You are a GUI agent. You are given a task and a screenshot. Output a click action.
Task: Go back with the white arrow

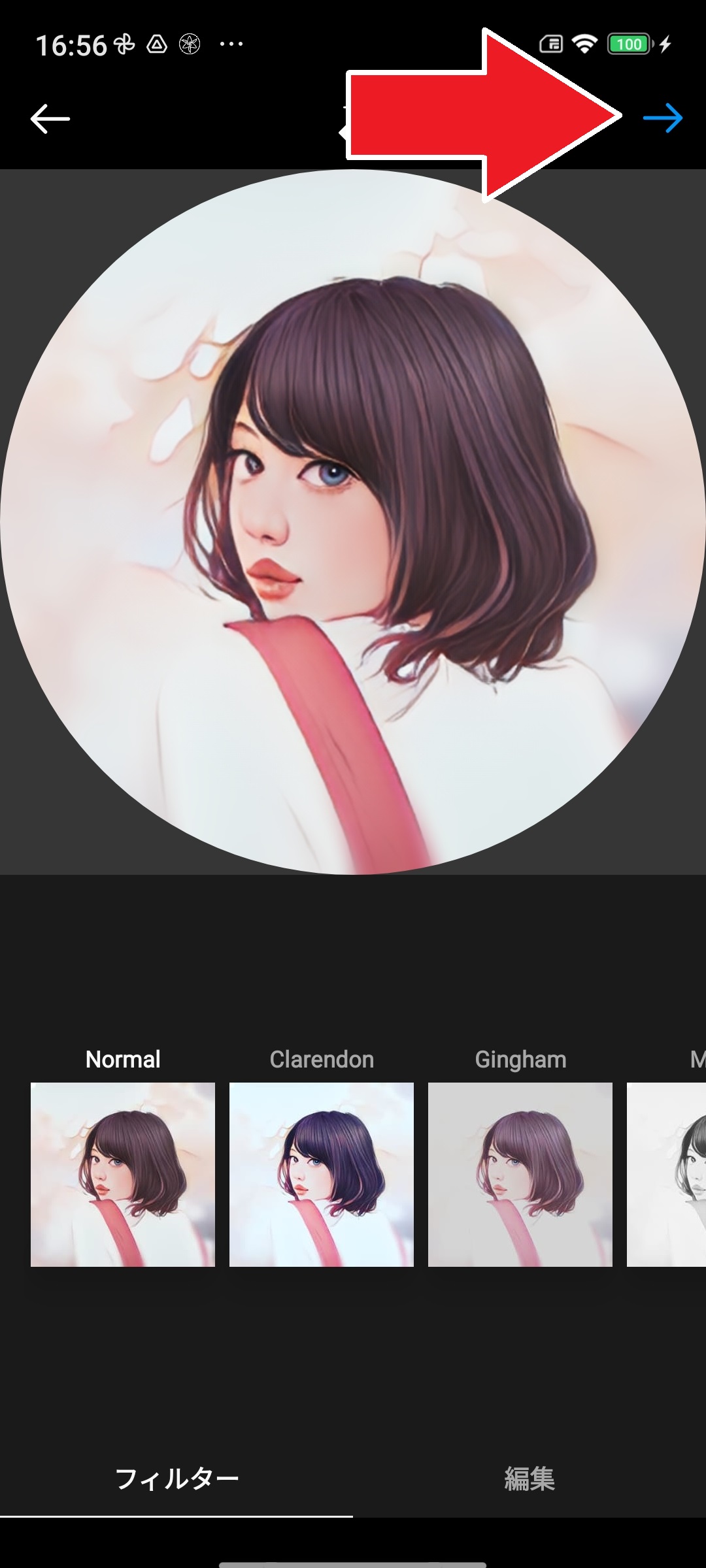click(x=50, y=118)
